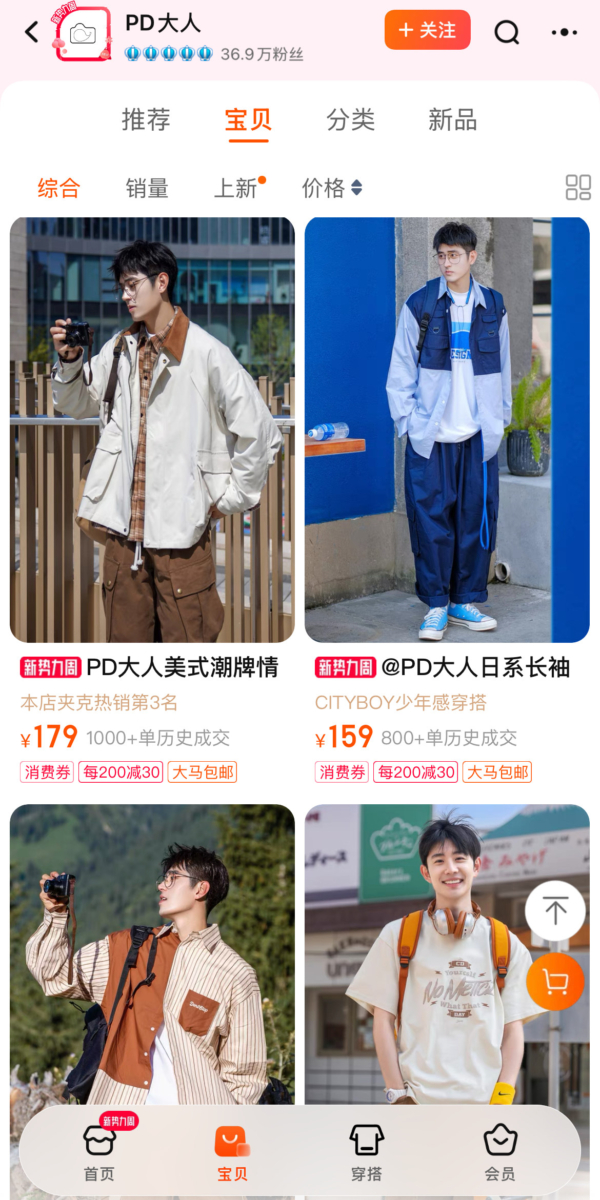Open the 穿搭 bottom tab
The width and height of the screenshot is (600, 1200).
pos(367,1151)
